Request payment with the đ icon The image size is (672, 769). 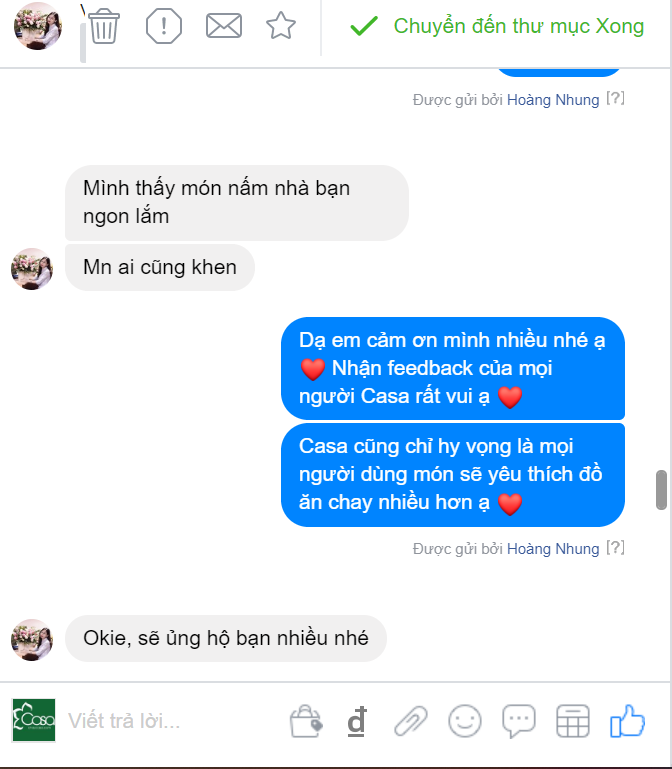(357, 720)
